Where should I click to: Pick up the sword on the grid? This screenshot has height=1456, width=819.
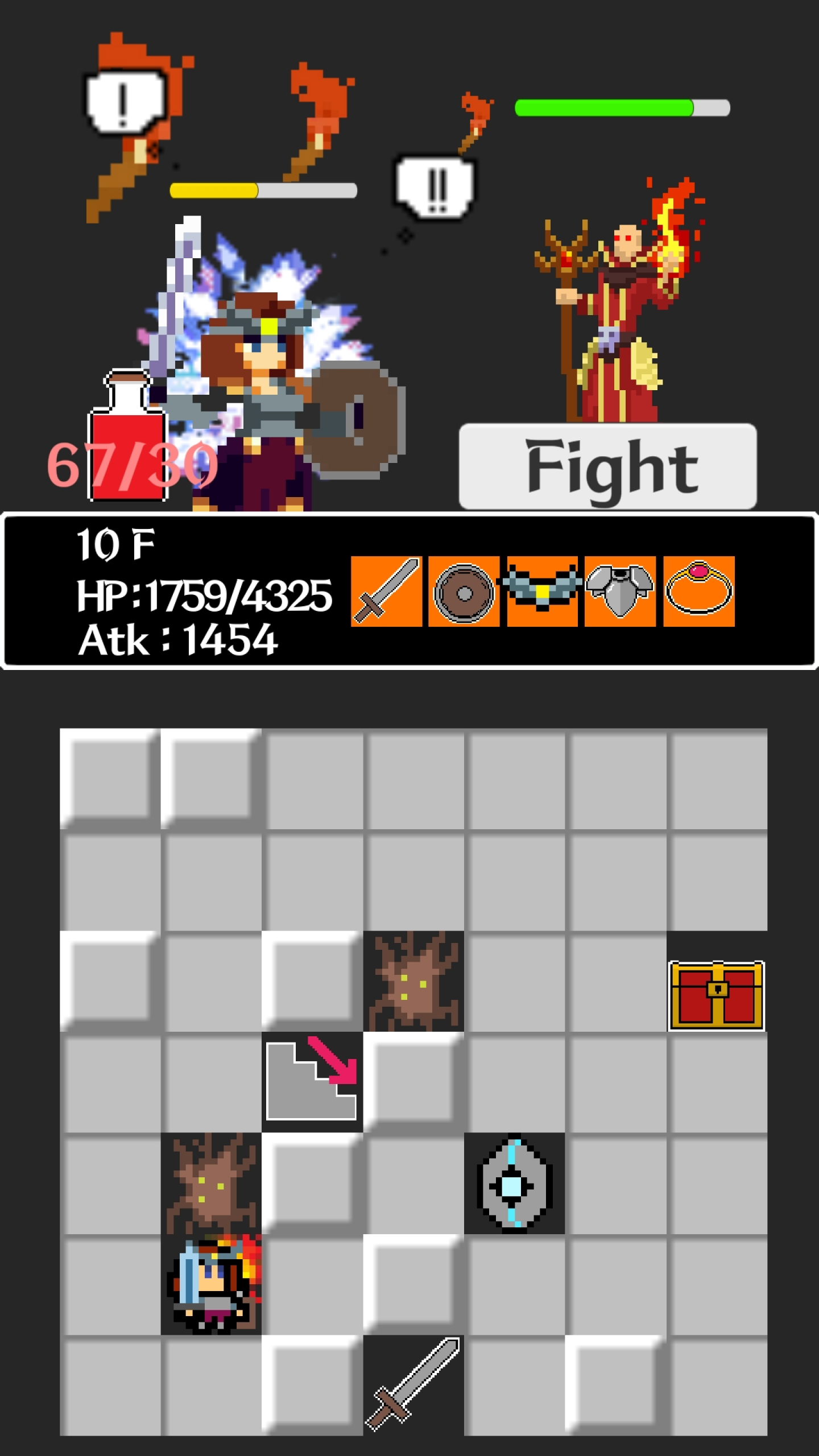coord(413,1384)
